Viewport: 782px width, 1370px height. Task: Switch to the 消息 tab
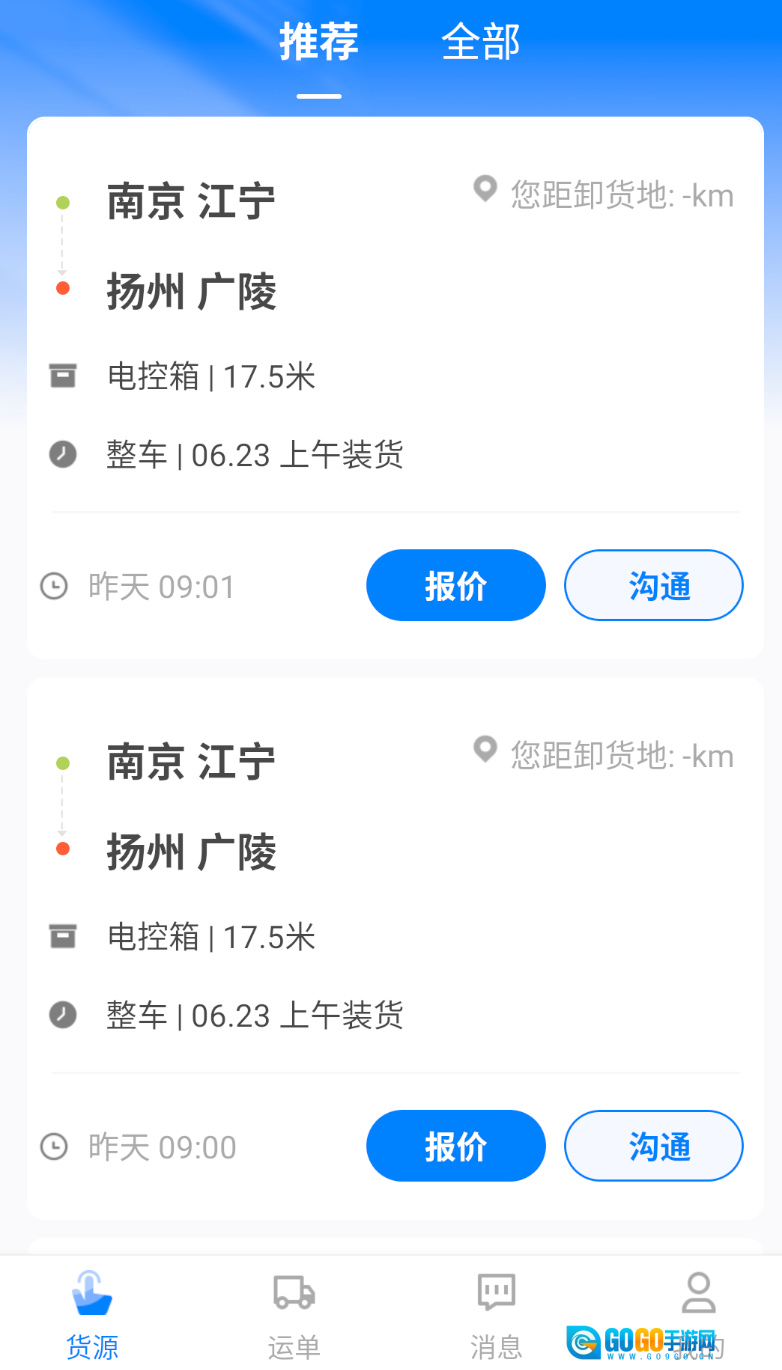(496, 1314)
